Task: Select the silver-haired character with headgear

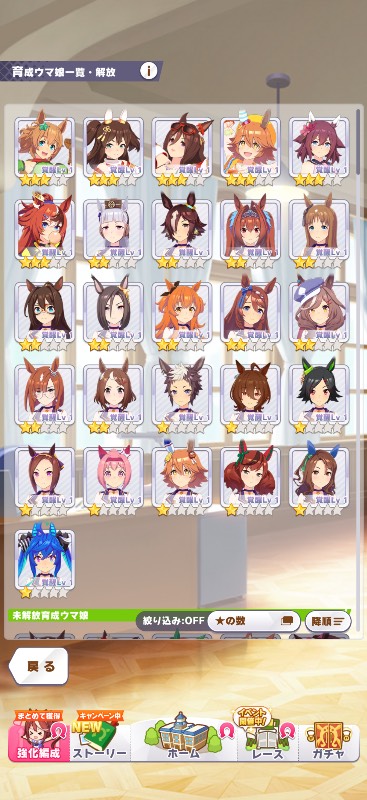Action: (113, 233)
